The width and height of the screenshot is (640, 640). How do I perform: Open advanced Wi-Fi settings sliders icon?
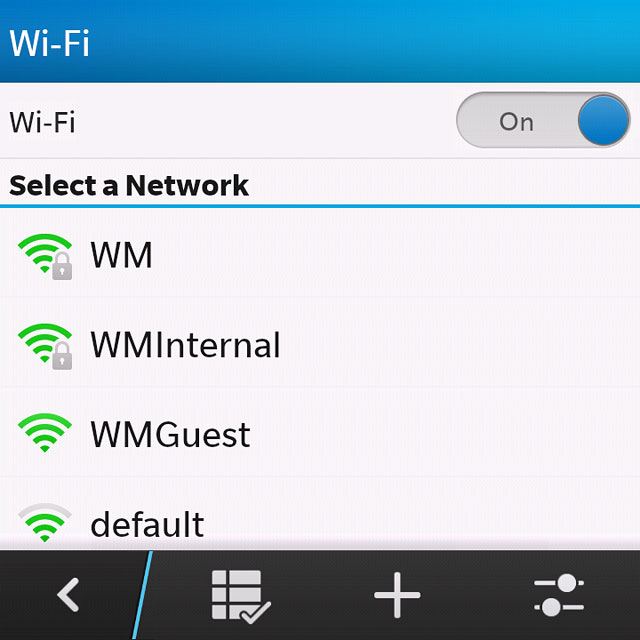(558, 596)
